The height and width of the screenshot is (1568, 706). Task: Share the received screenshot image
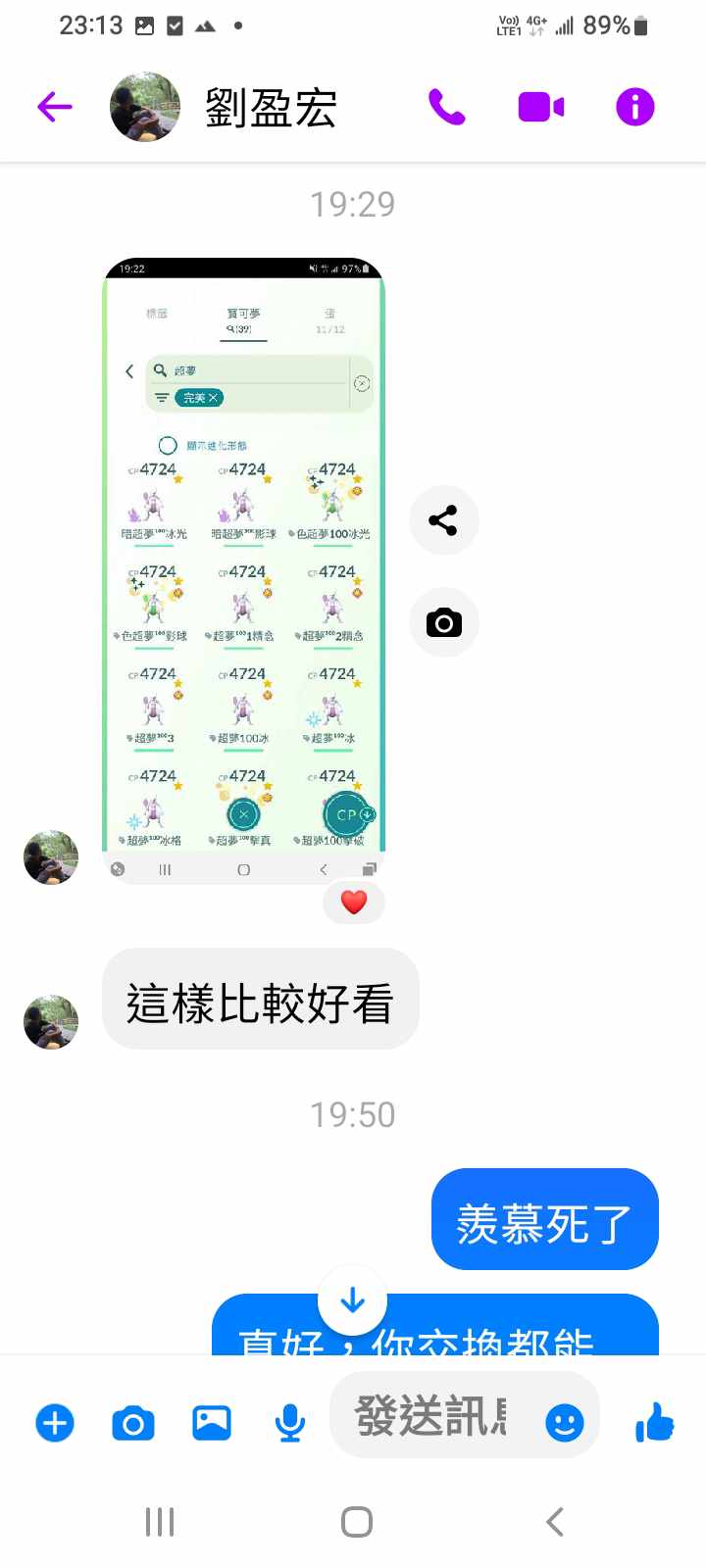click(443, 520)
